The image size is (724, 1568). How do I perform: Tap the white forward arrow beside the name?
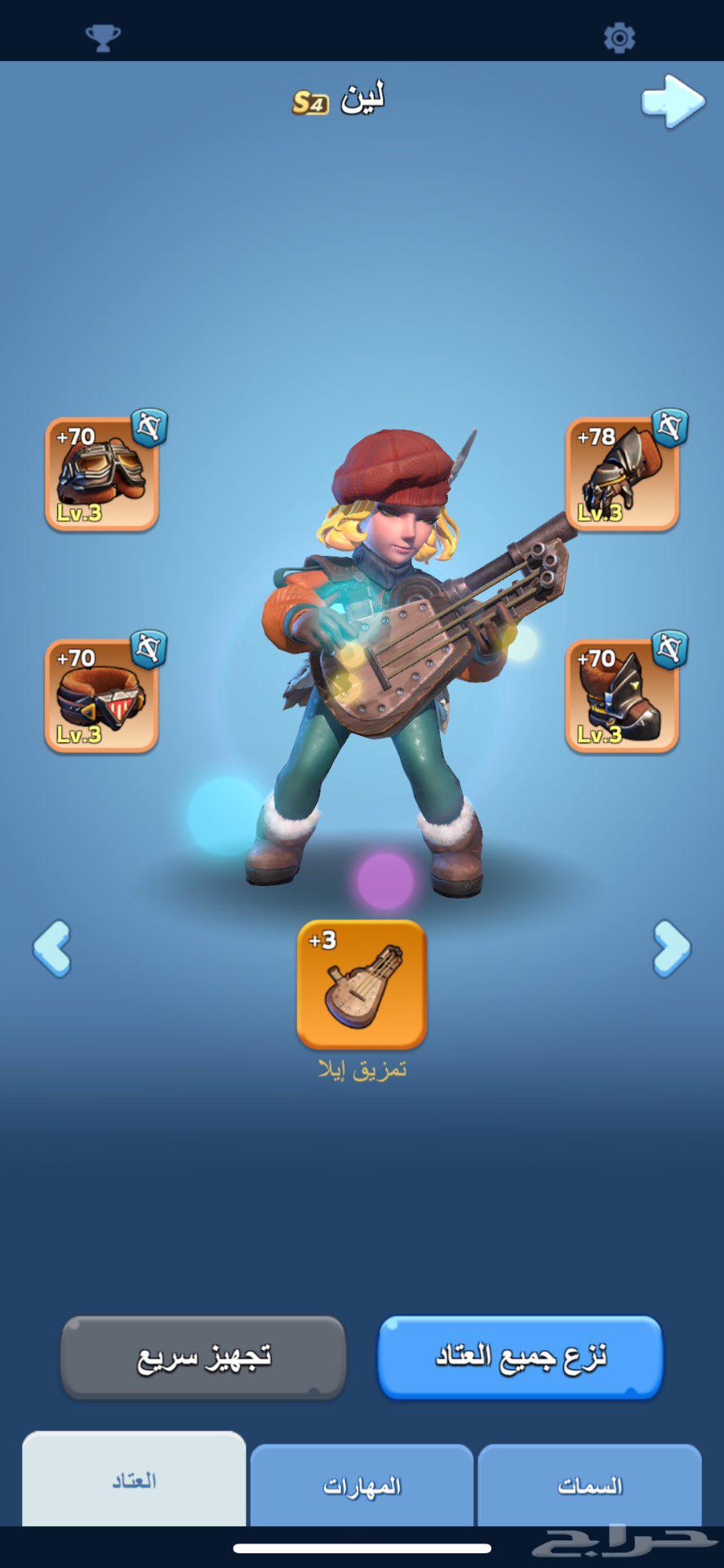673,101
